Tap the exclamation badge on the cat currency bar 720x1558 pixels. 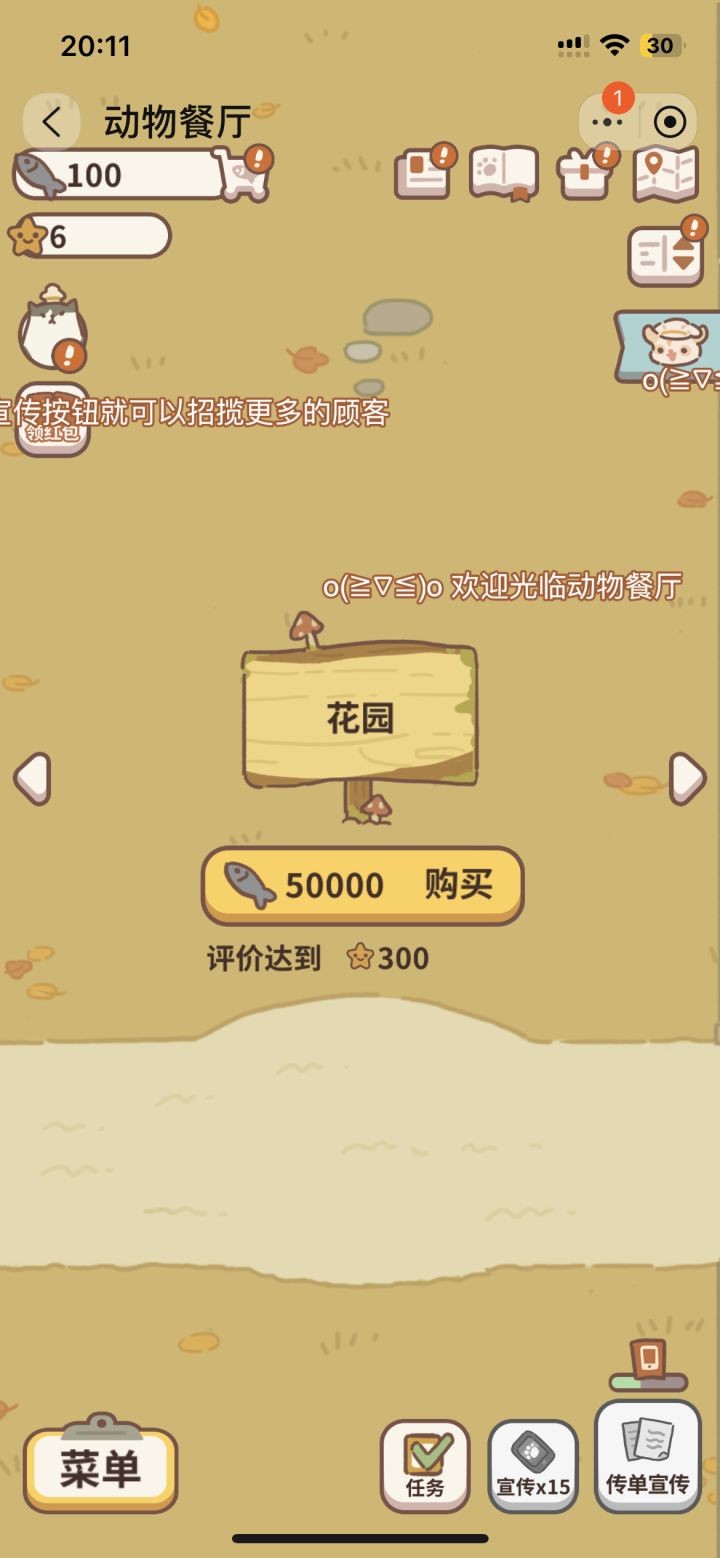(258, 156)
